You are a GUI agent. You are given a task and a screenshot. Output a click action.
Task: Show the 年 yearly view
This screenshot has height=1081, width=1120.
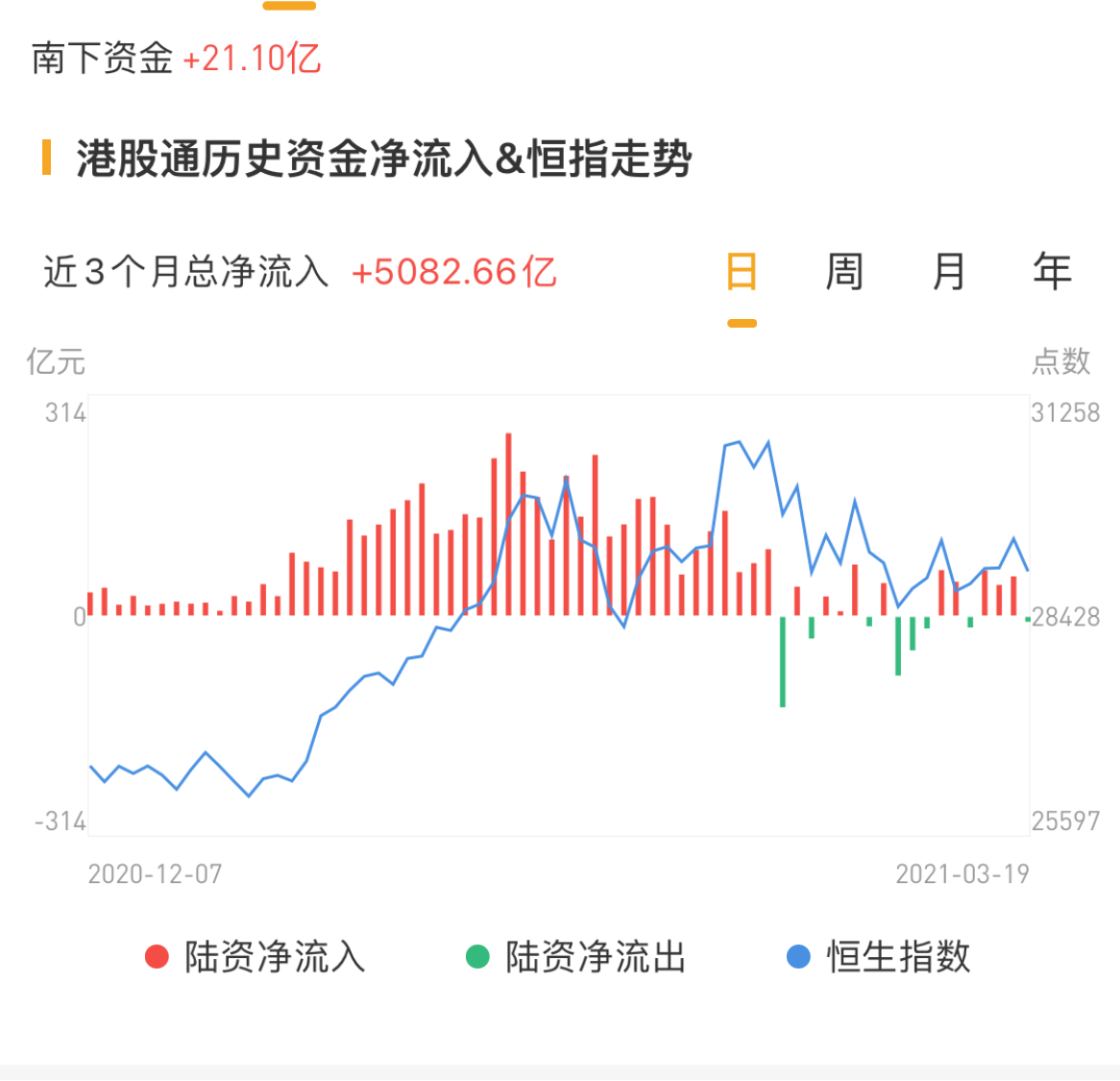point(1052,273)
